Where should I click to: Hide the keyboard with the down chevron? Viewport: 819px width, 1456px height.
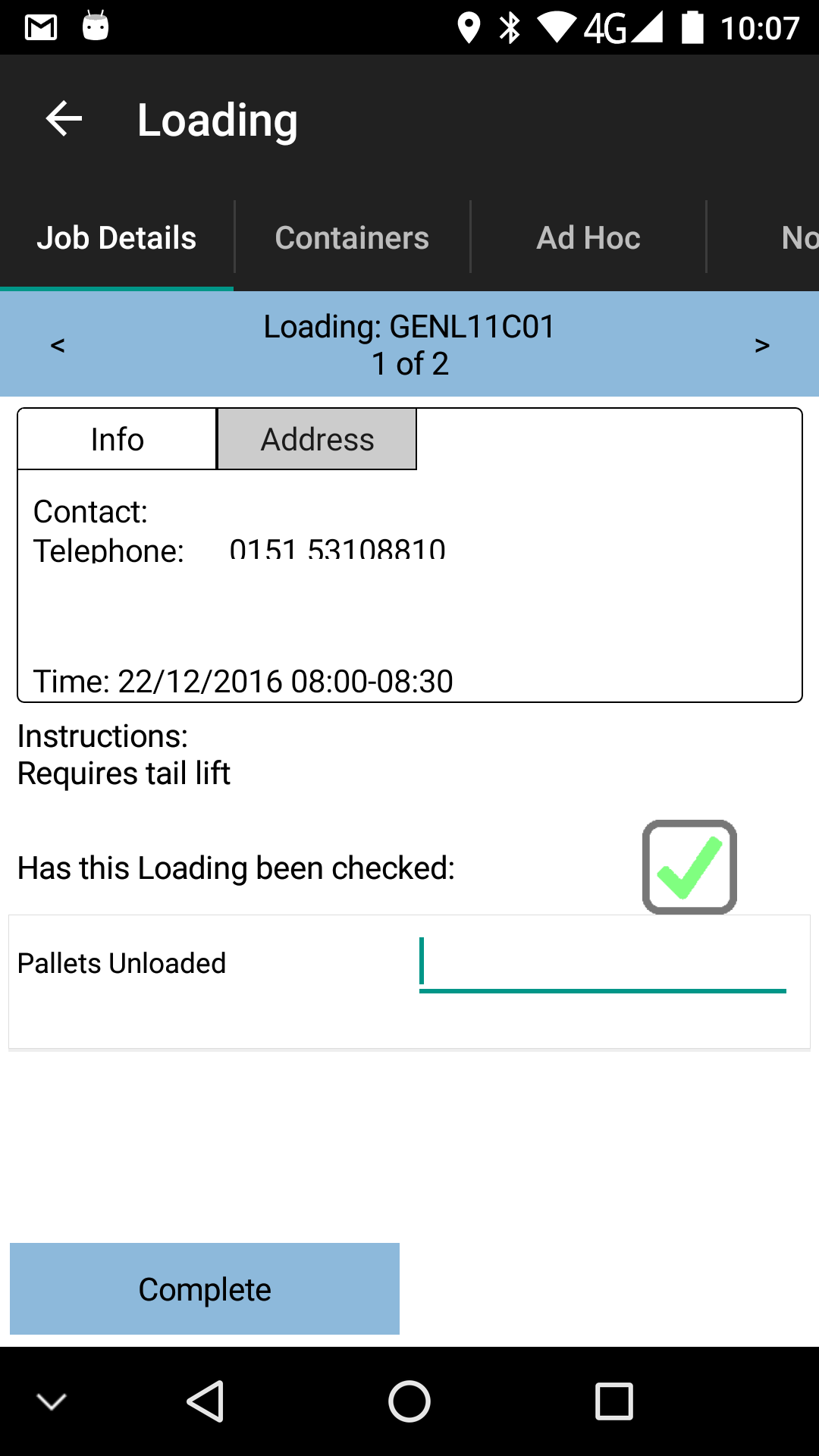pyautogui.click(x=52, y=1401)
